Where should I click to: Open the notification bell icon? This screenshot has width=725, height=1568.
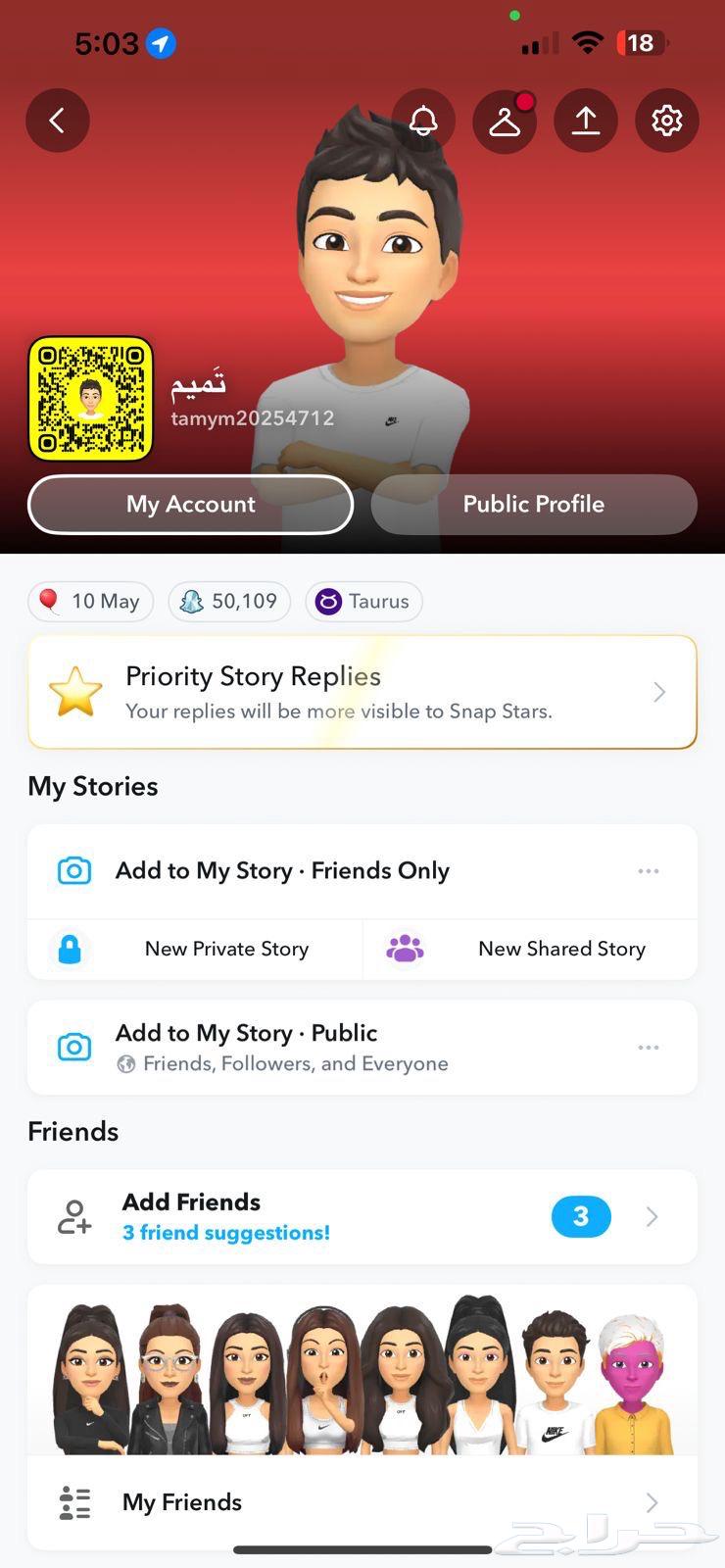coord(423,120)
